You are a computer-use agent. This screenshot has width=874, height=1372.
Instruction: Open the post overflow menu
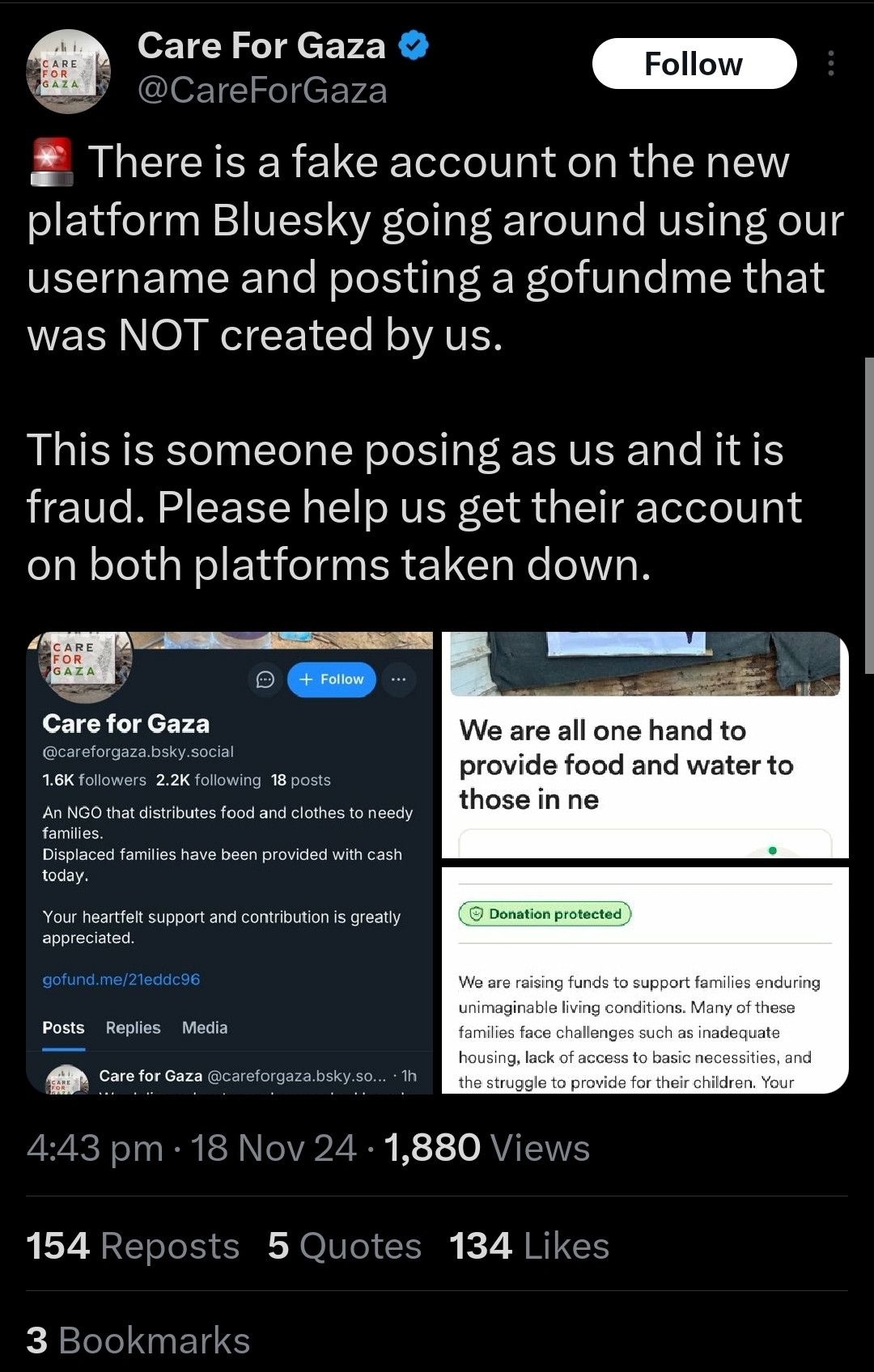click(x=830, y=64)
